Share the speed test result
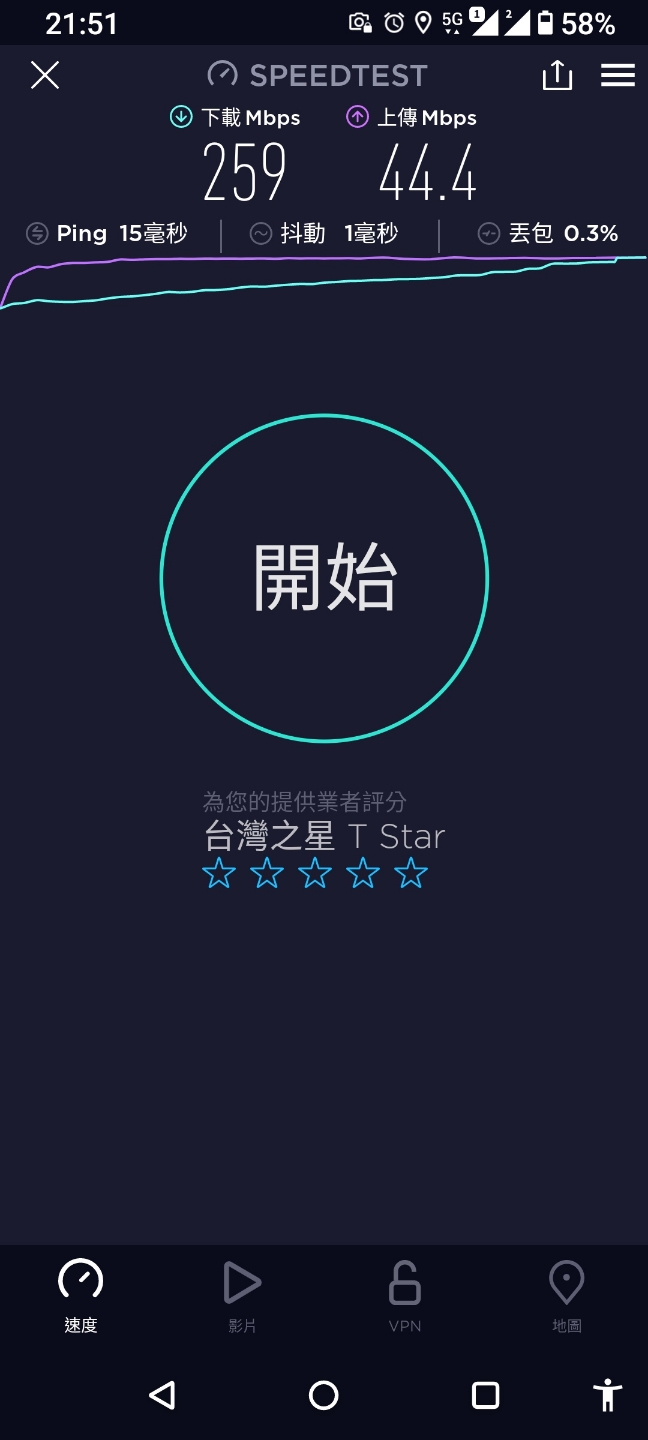 (557, 75)
